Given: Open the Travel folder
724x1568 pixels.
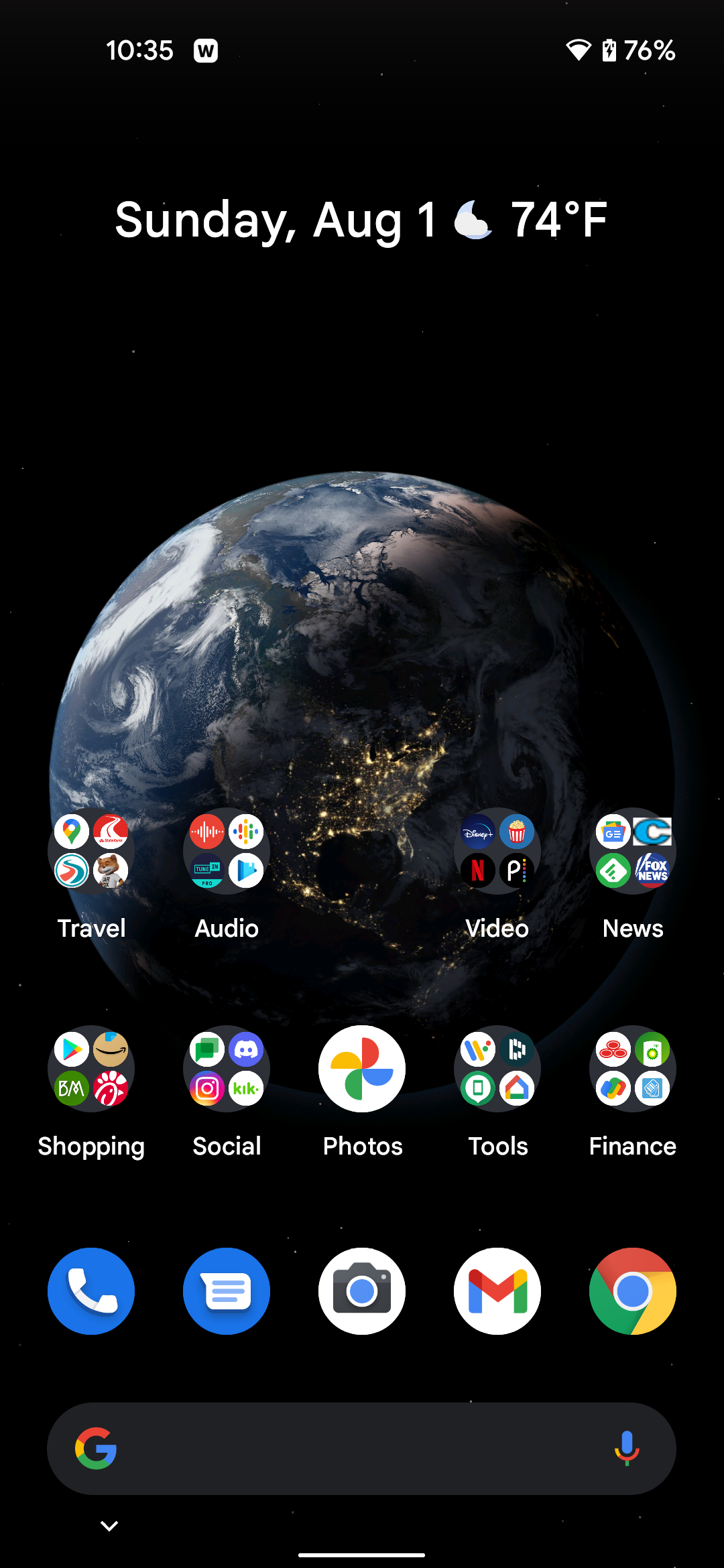Looking at the screenshot, I should point(91,851).
